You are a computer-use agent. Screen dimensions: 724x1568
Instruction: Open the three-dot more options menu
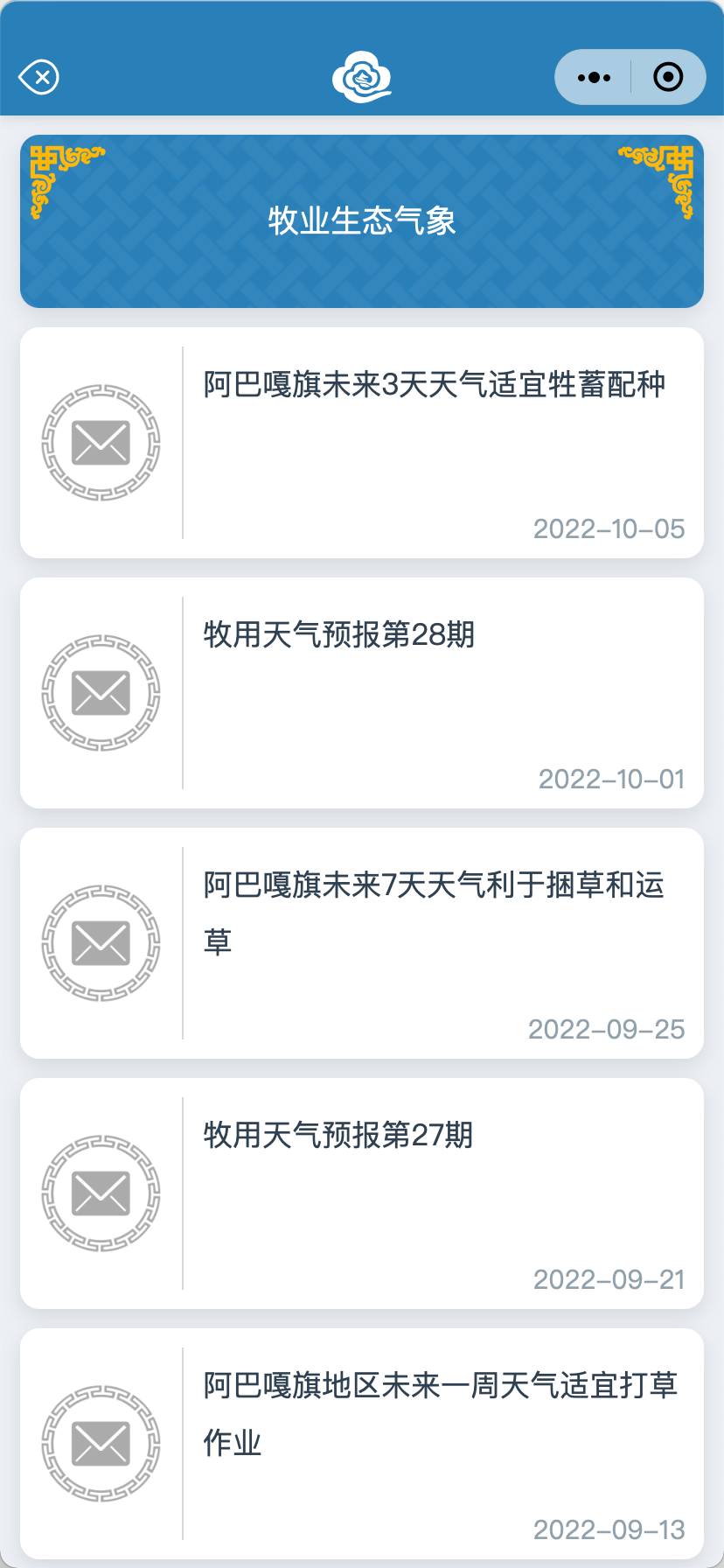593,76
